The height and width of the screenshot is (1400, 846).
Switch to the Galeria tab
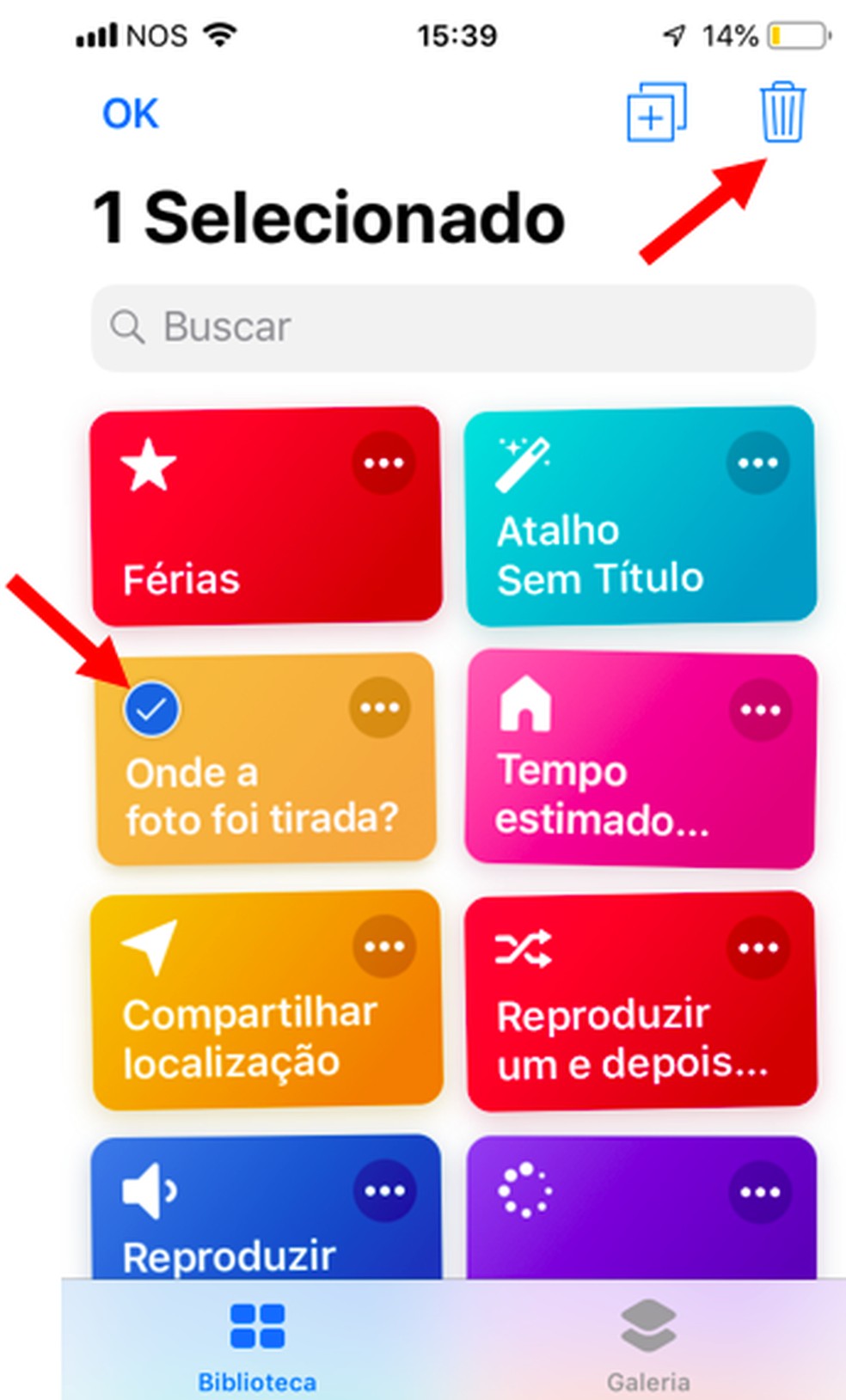(647, 1345)
